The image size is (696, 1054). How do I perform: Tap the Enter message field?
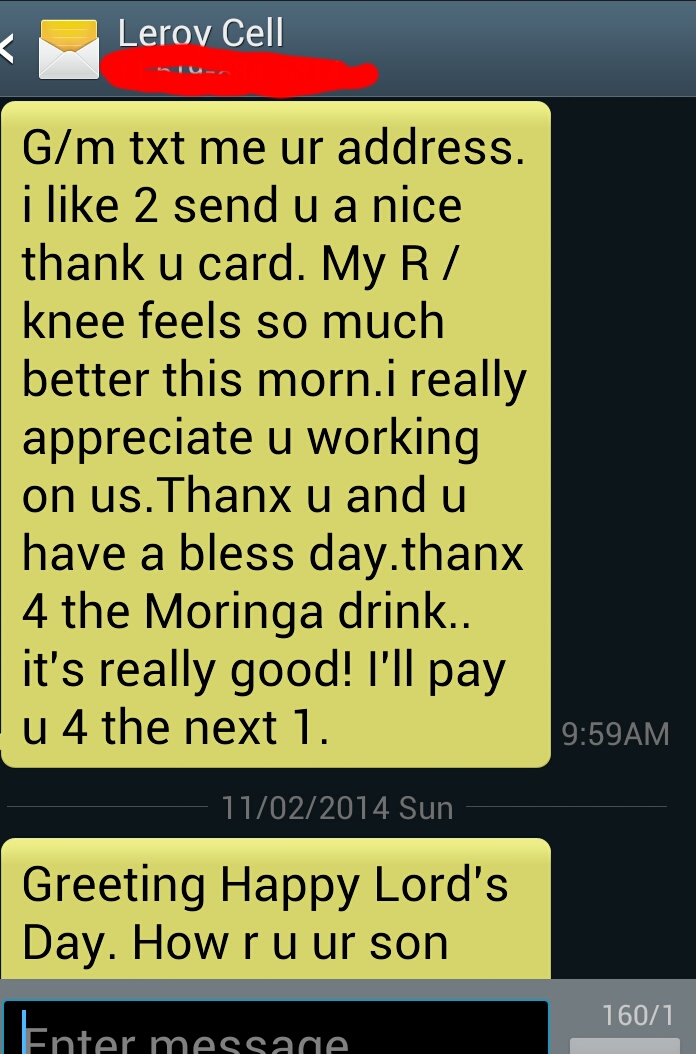click(275, 1030)
